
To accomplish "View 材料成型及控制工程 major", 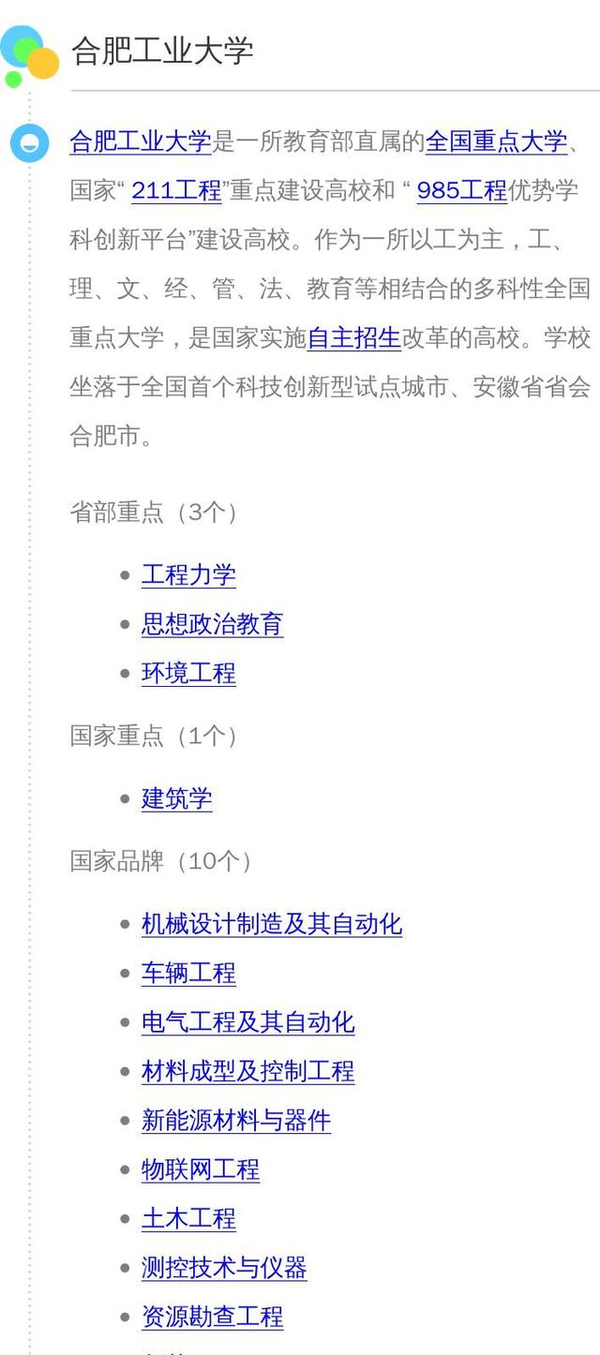I will click(x=248, y=1071).
